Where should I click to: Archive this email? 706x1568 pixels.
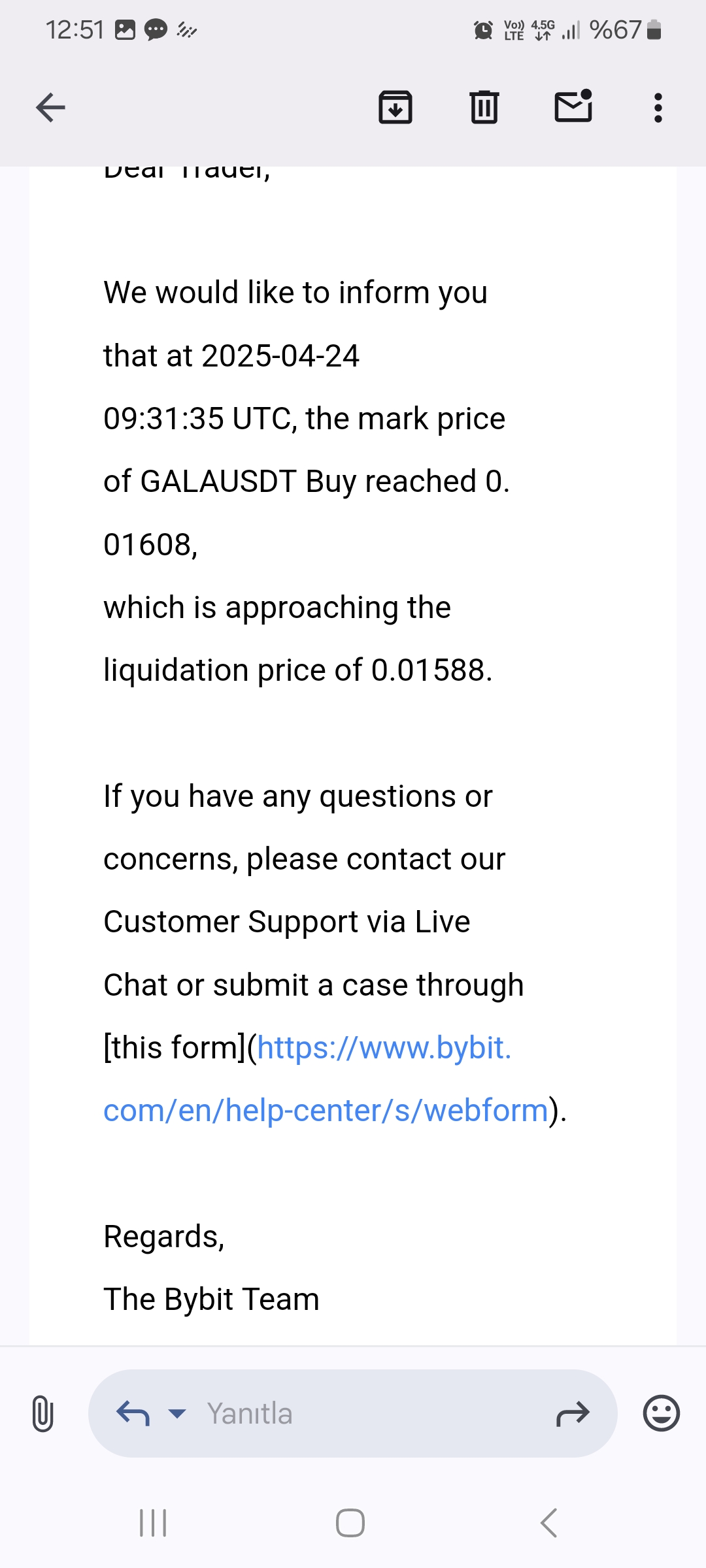coord(395,108)
